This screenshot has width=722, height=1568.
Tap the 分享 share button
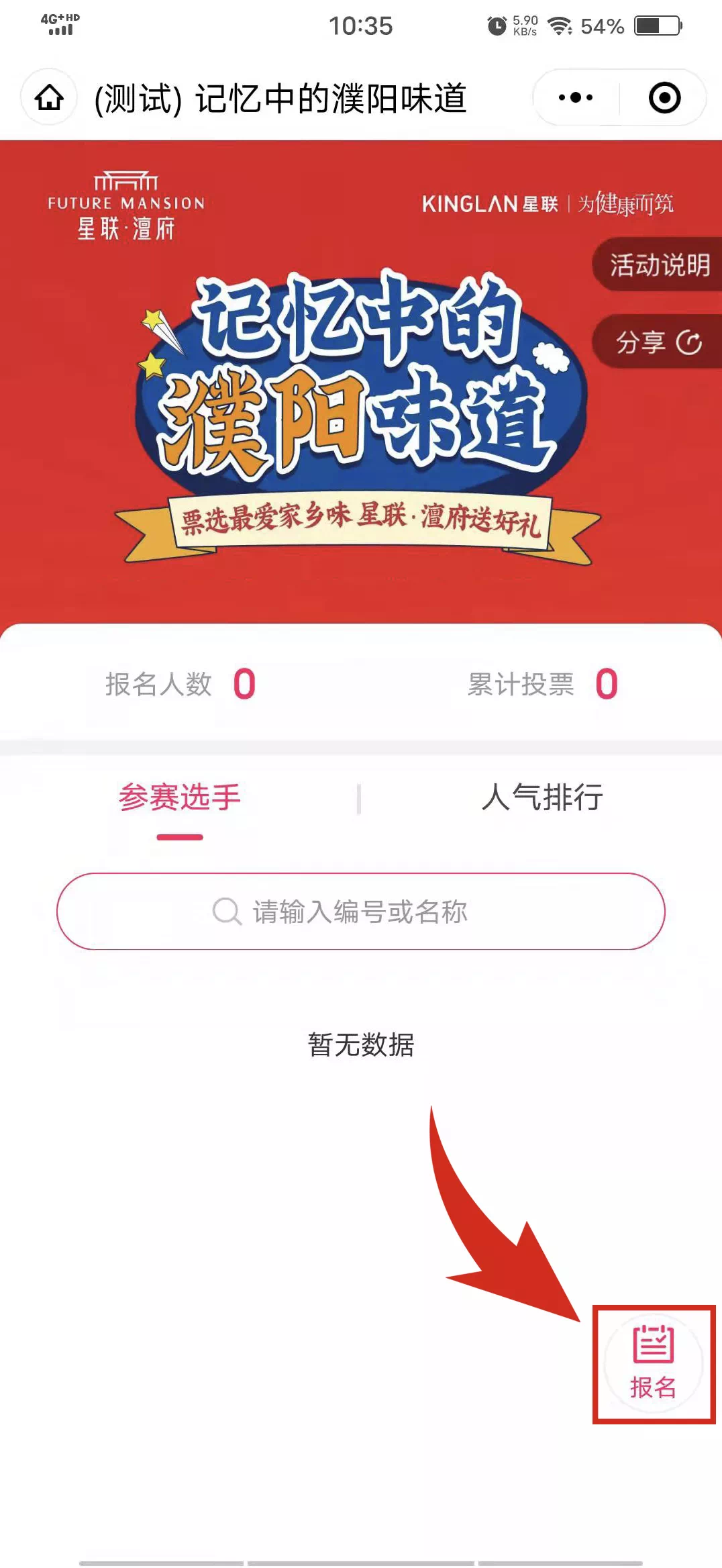click(x=659, y=342)
